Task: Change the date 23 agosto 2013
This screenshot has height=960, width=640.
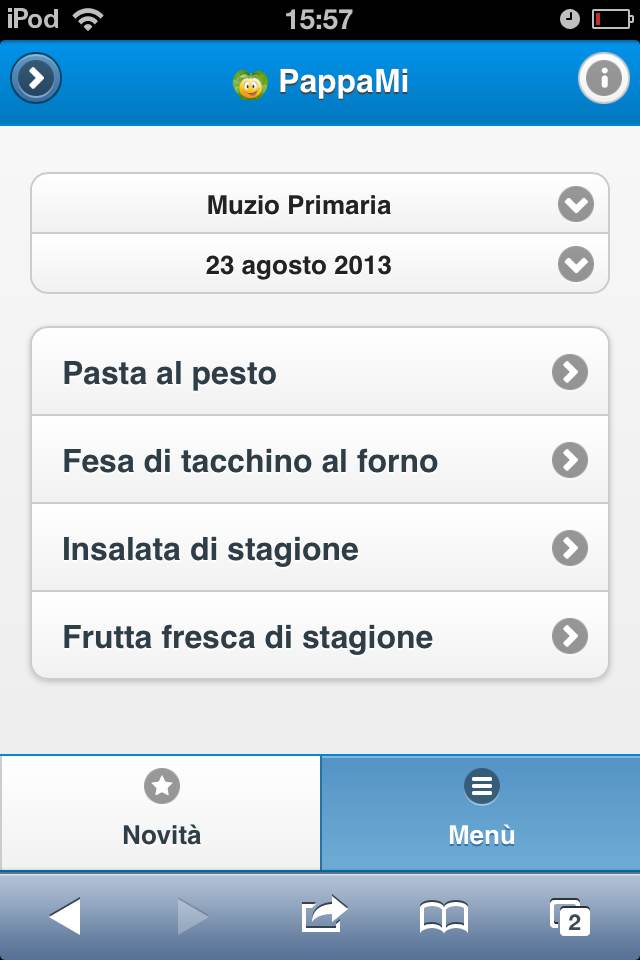Action: (320, 265)
